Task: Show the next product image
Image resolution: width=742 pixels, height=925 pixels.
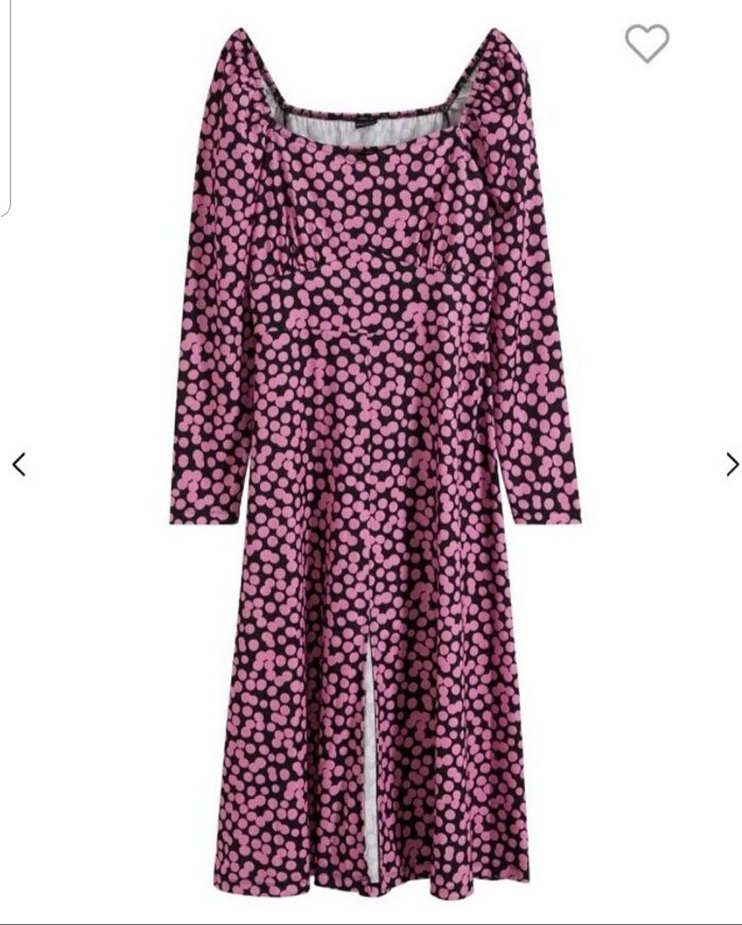Action: [731, 464]
